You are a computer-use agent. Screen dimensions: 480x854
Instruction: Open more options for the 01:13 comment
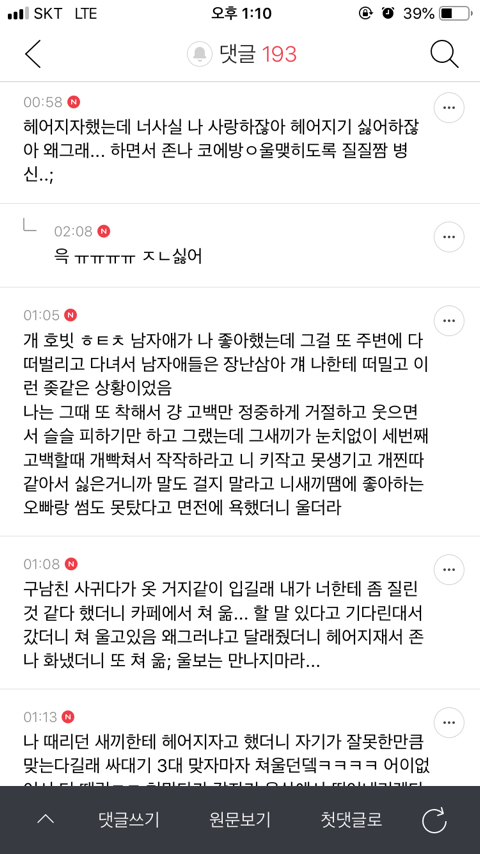pos(449,723)
